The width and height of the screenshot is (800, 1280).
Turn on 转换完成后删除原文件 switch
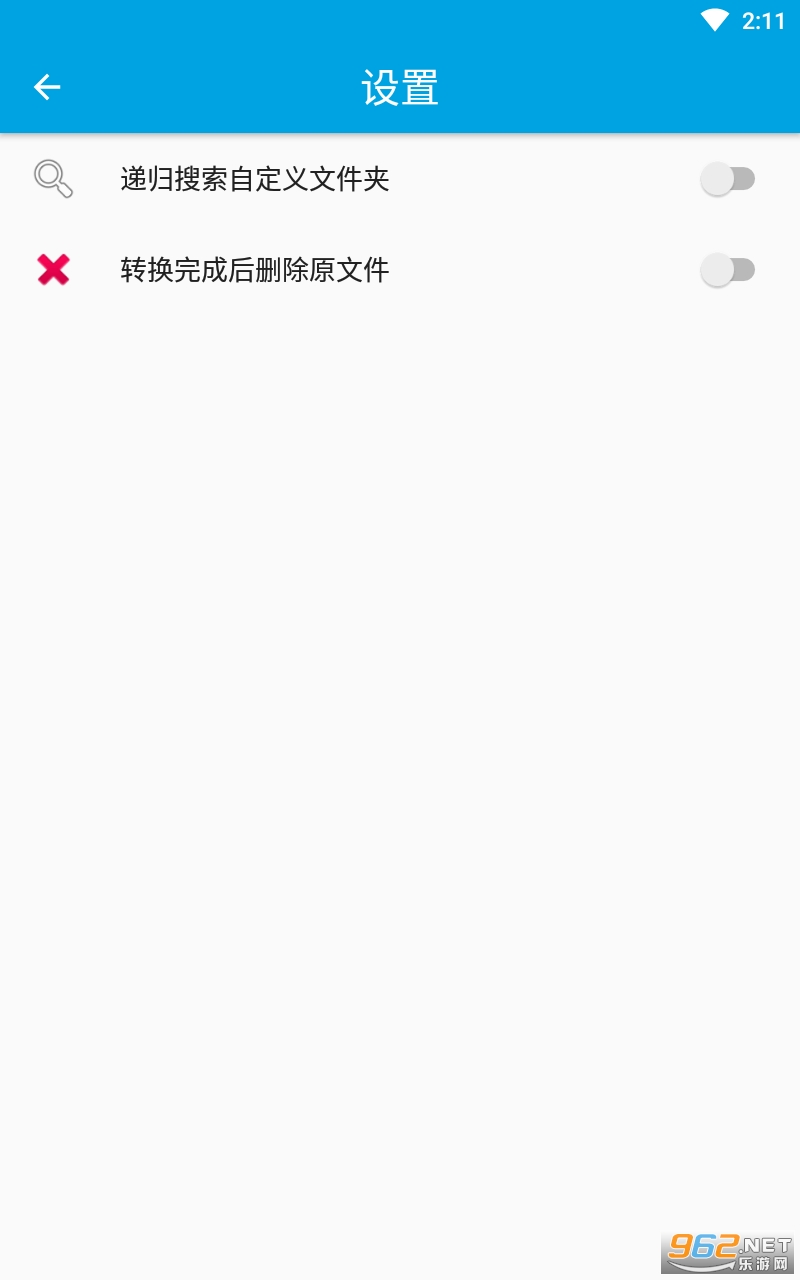[727, 270]
